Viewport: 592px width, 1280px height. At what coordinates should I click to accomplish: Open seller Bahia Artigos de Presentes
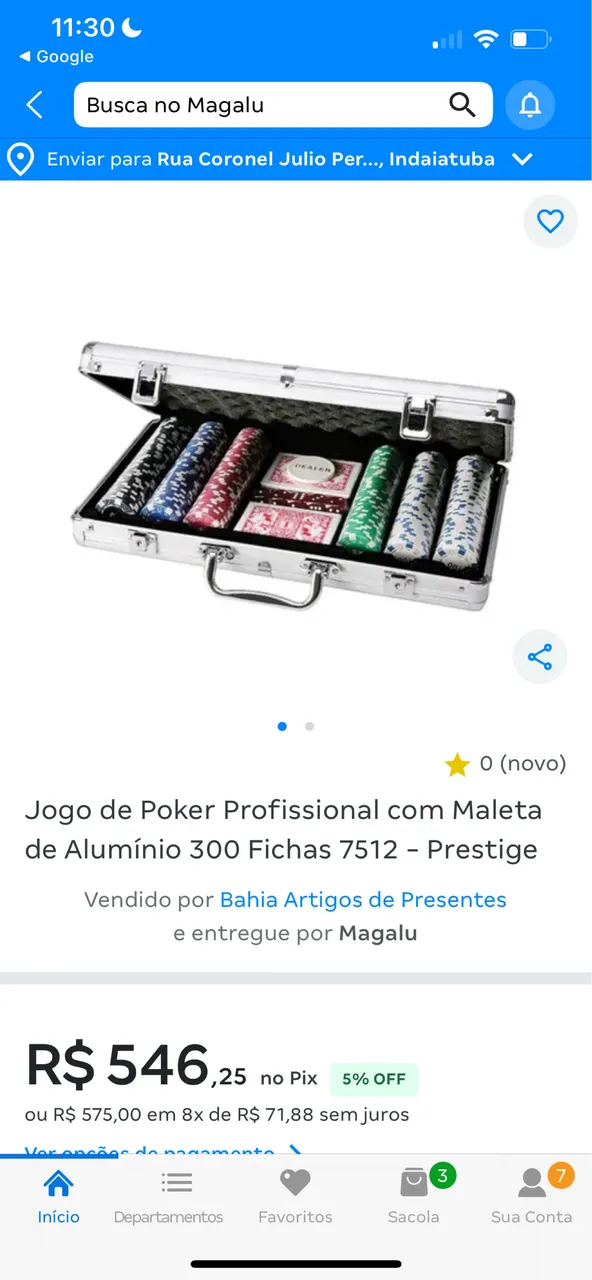363,900
